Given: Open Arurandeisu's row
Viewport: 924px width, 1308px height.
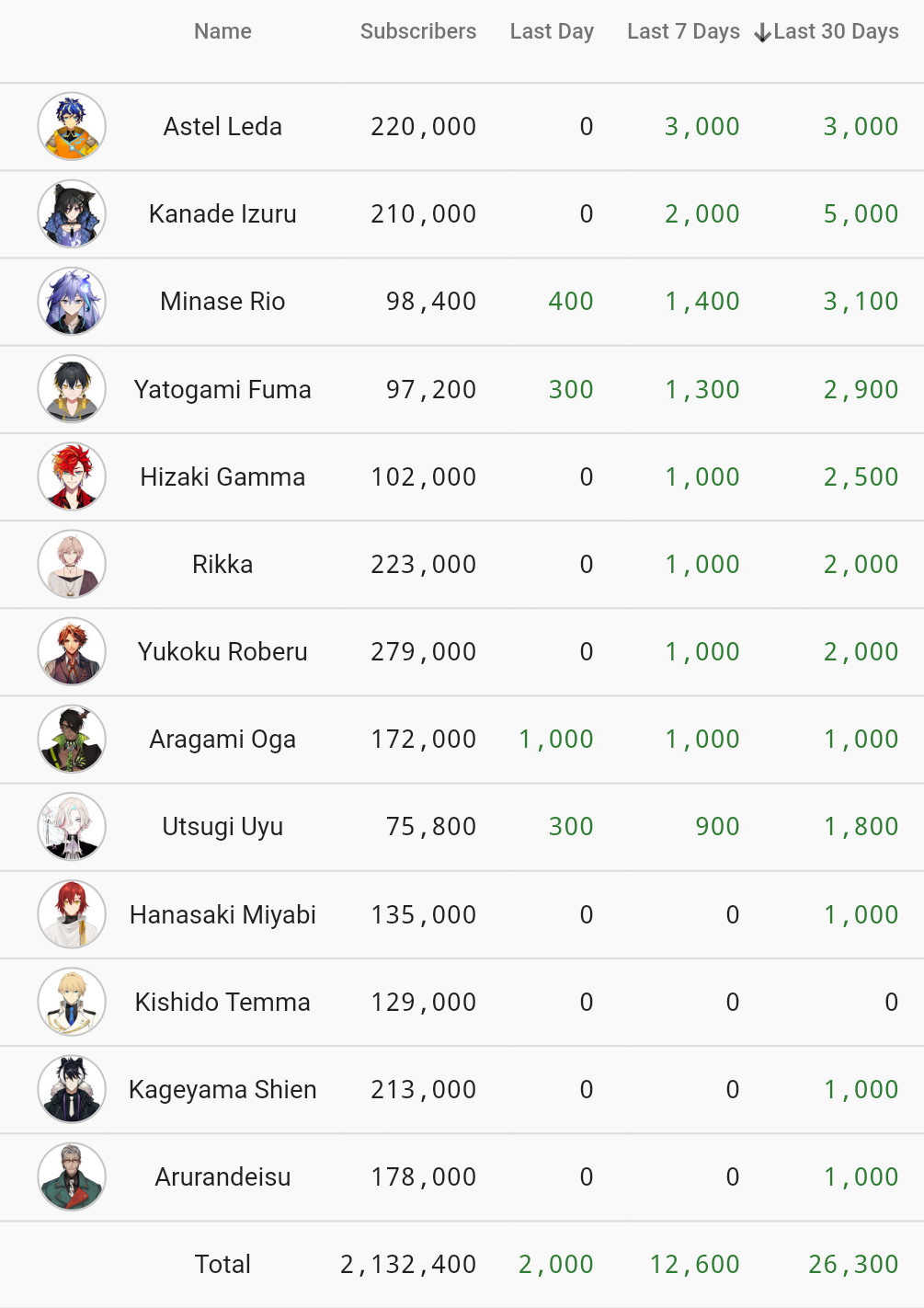Looking at the screenshot, I should (222, 1177).
